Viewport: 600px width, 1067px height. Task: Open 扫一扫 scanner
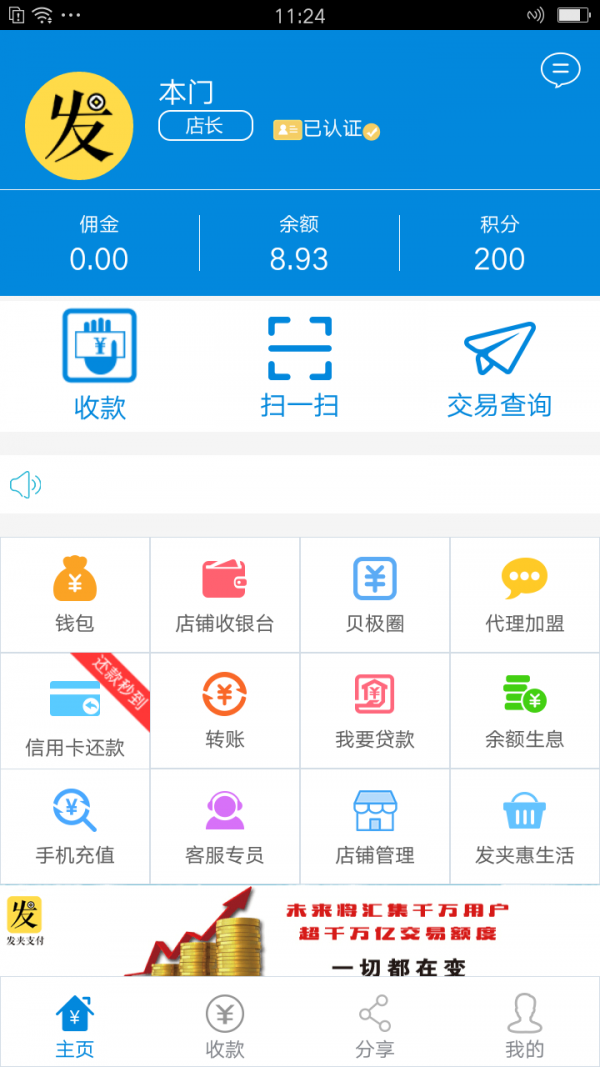300,365
